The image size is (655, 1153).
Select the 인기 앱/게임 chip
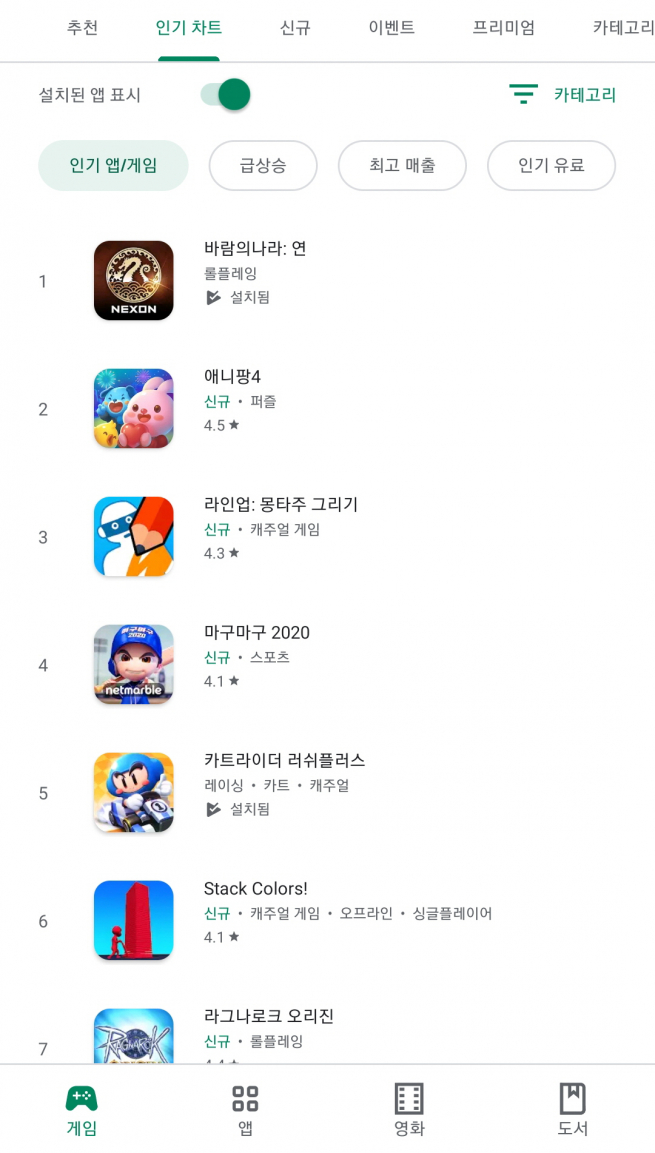pos(113,166)
